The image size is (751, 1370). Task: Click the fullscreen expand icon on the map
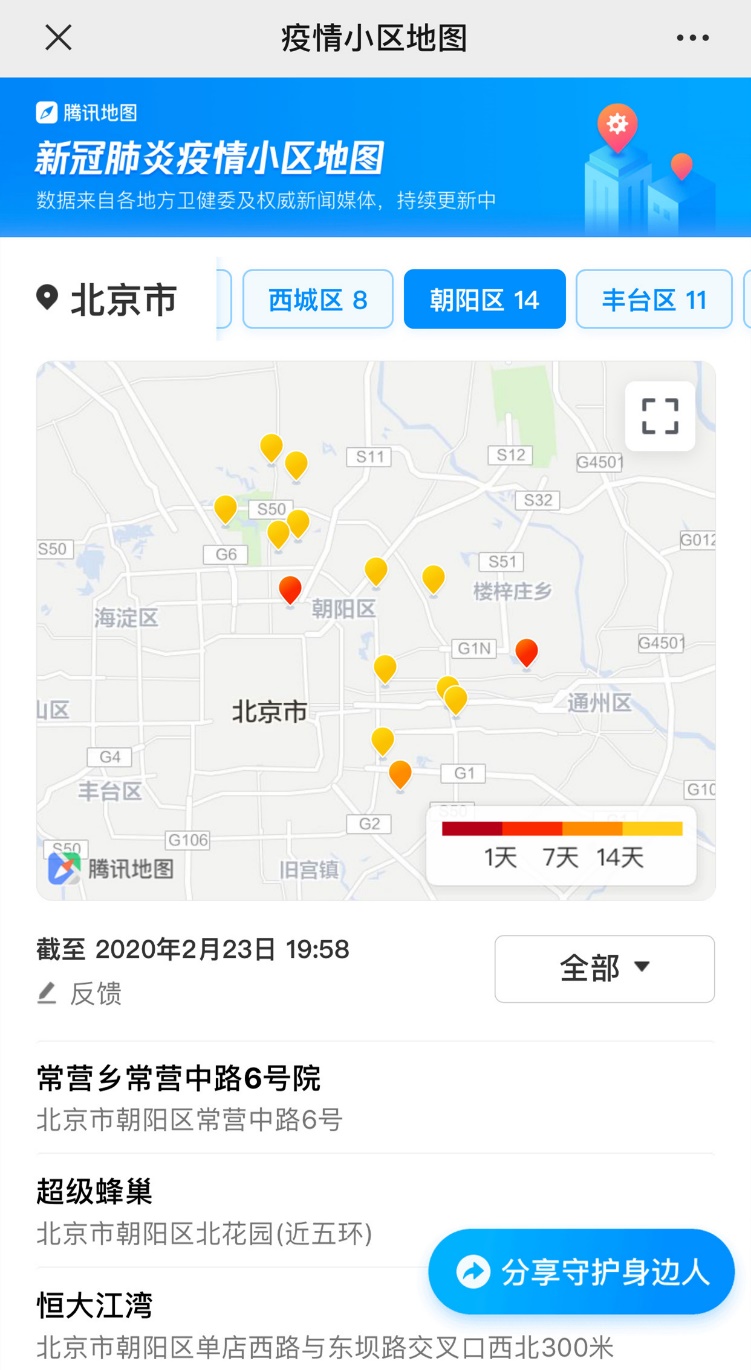pos(659,416)
